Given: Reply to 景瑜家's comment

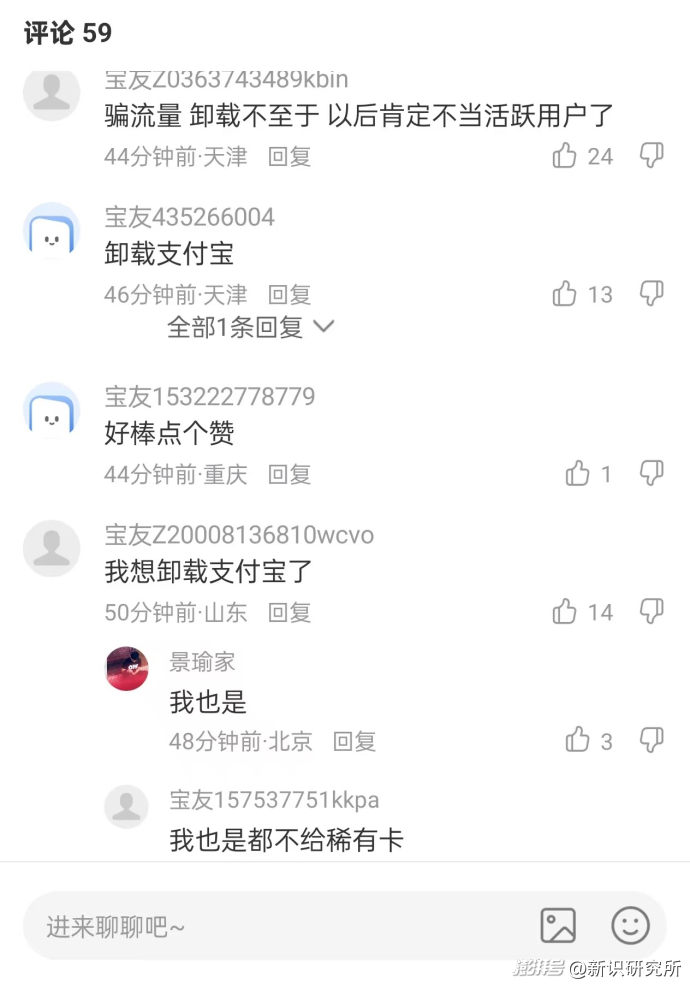Looking at the screenshot, I should [x=355, y=741].
